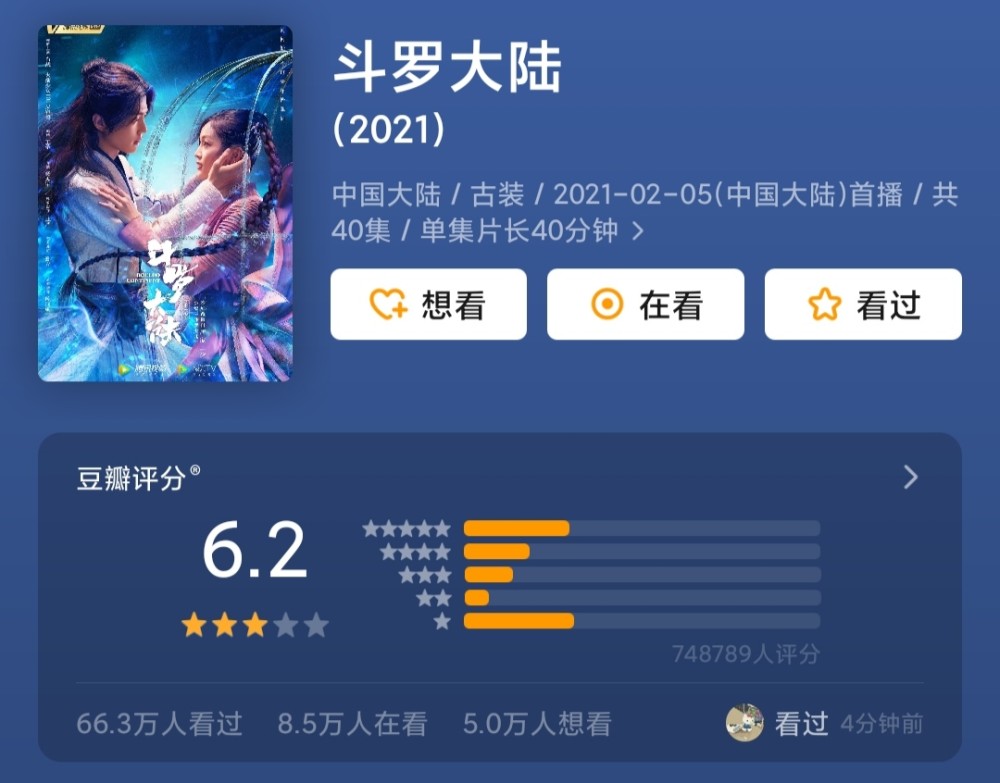Mark the show as 在看 (watching)
This screenshot has height=783, width=1000.
point(645,304)
